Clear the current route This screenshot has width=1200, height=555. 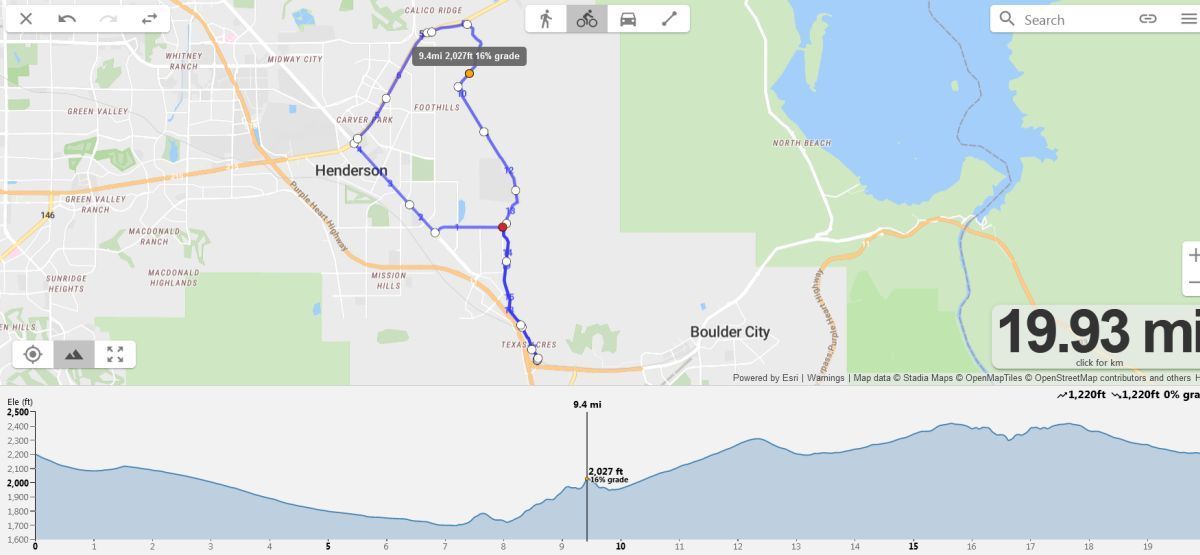26,18
